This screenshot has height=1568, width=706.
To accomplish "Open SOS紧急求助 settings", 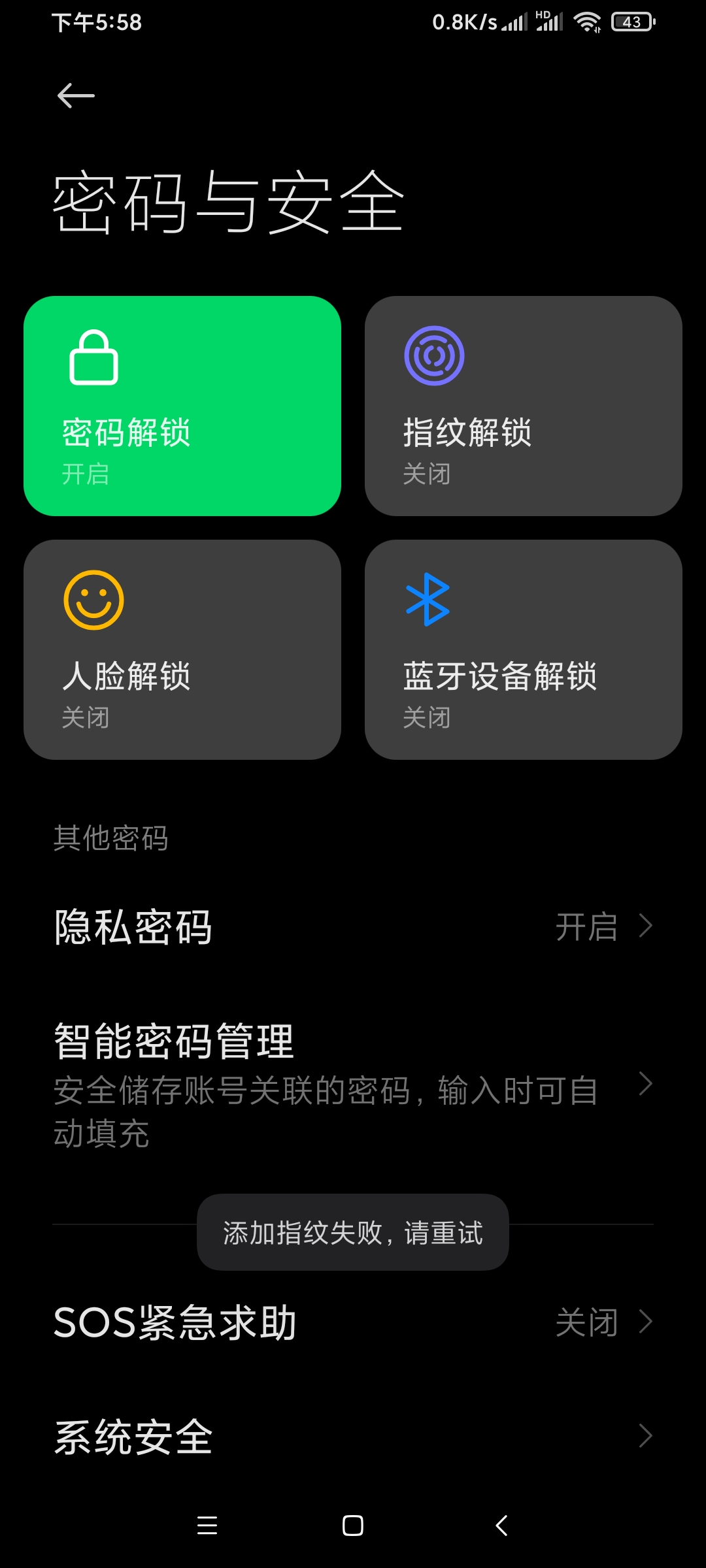I will coord(353,1322).
